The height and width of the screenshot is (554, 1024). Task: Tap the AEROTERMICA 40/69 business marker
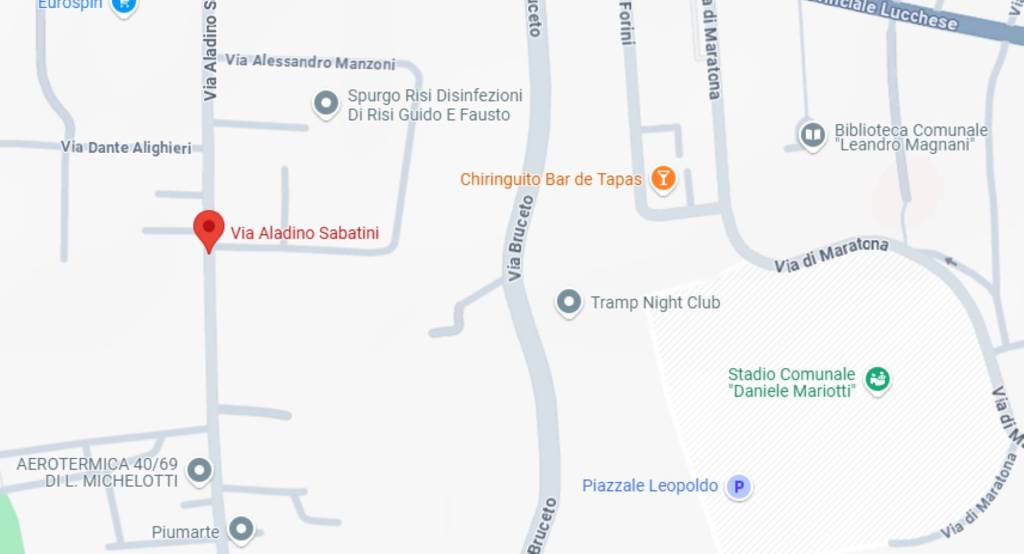[x=200, y=469]
